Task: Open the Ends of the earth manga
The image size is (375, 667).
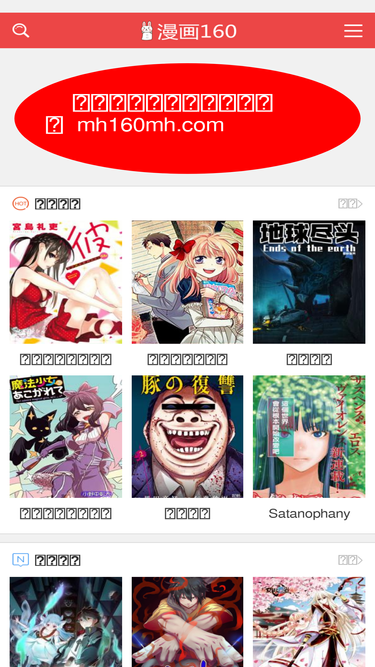Action: click(x=309, y=282)
